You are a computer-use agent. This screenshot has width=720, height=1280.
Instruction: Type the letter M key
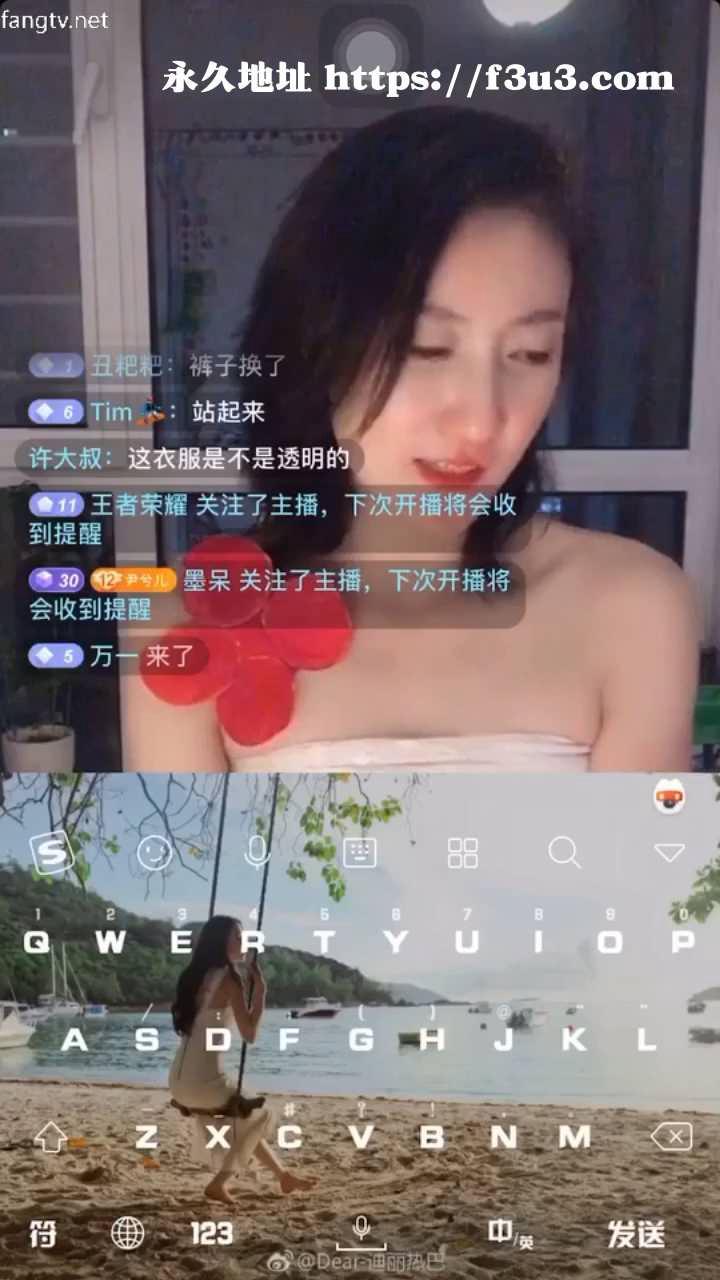(x=574, y=1136)
